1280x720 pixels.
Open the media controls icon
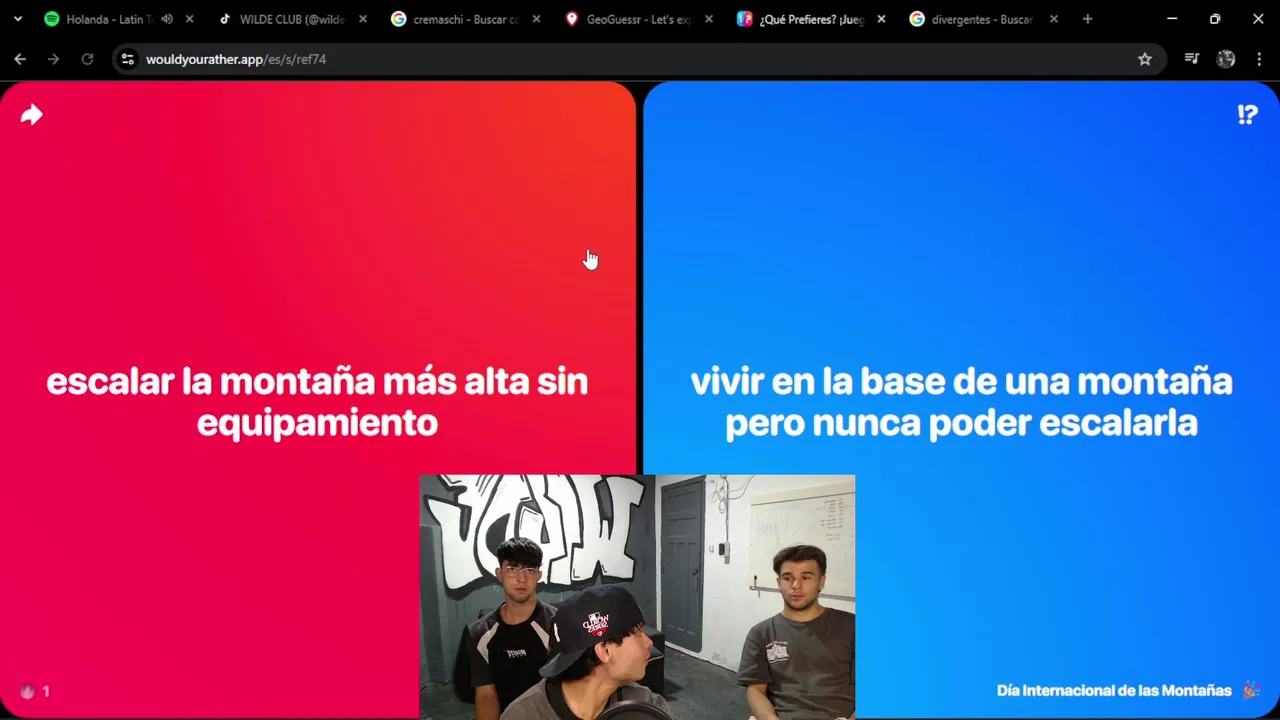[1191, 59]
